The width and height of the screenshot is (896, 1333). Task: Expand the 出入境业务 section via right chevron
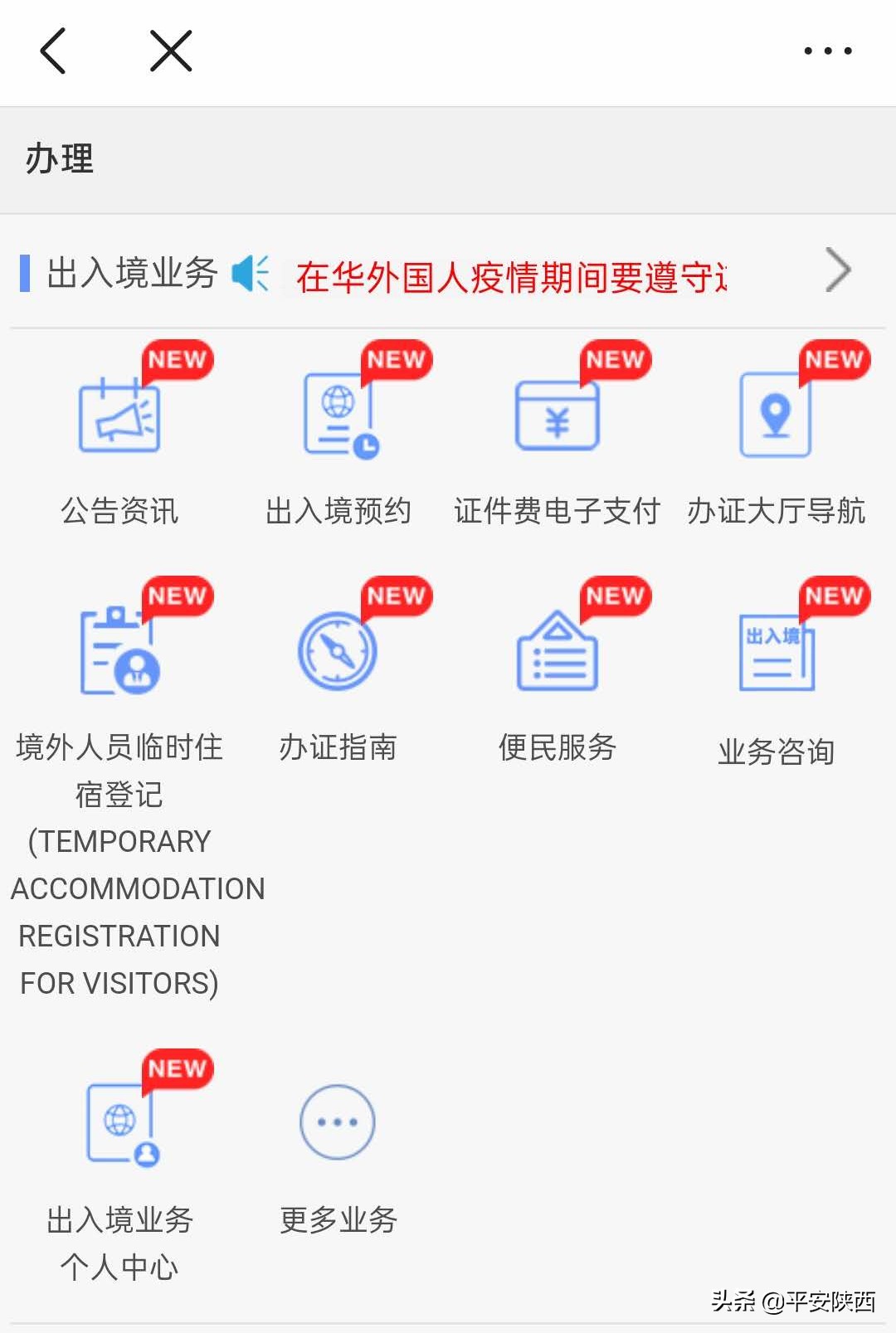pos(838,270)
